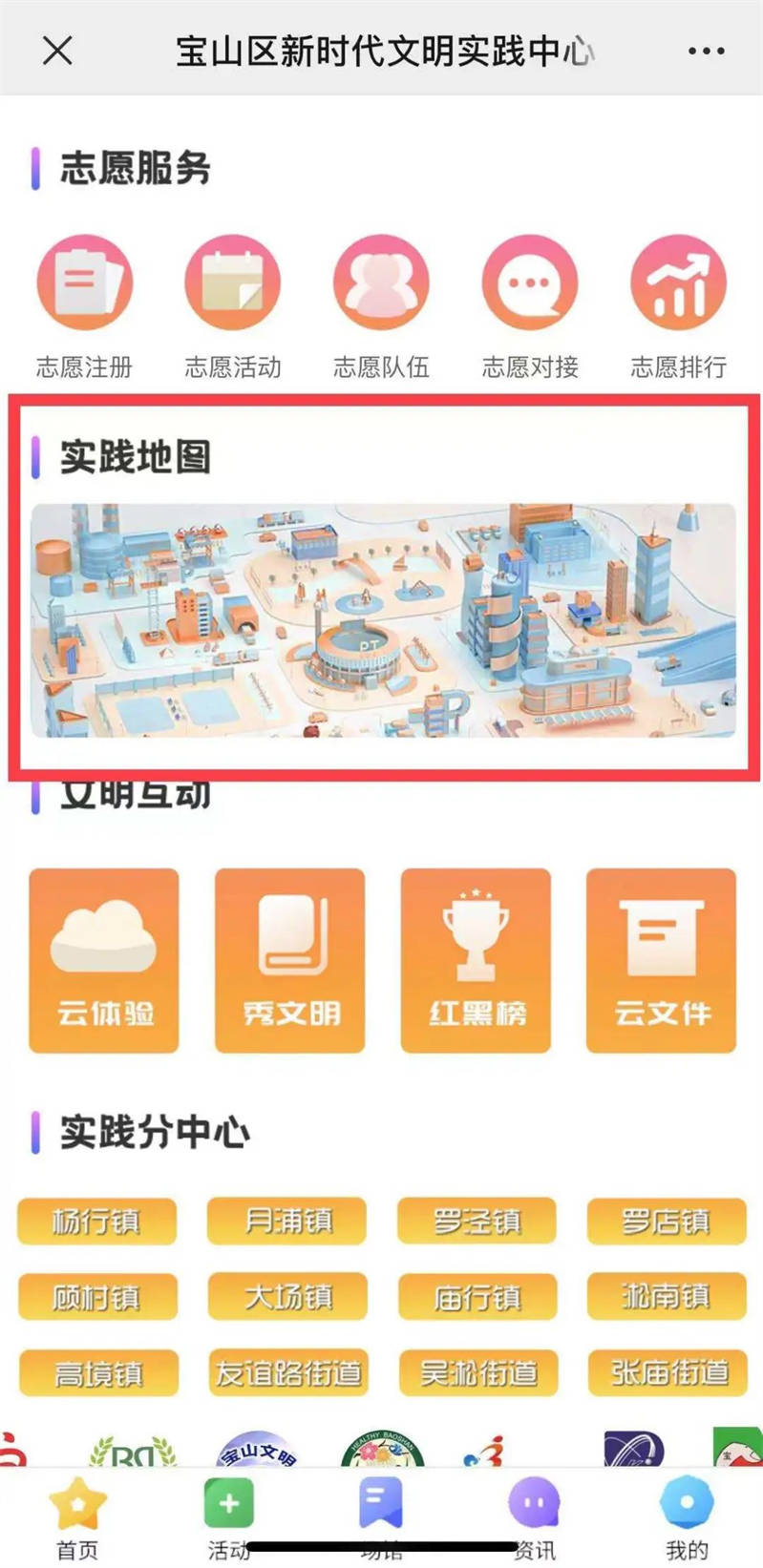Select the 友谊路街道 sub-center
This screenshot has height=1568, width=763.
(x=287, y=1373)
